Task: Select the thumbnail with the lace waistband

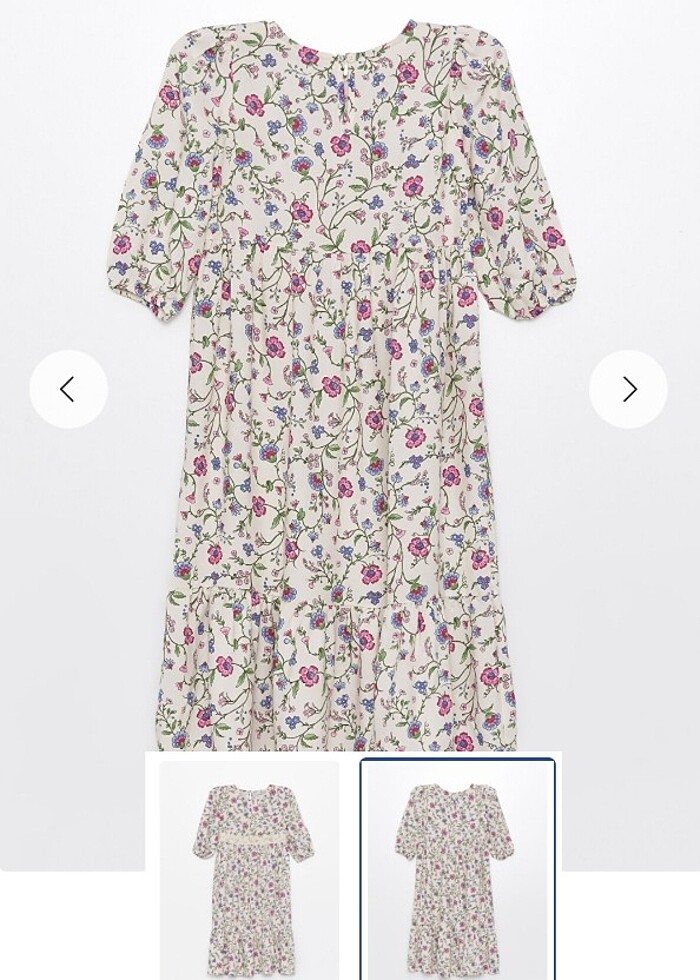Action: (250, 868)
